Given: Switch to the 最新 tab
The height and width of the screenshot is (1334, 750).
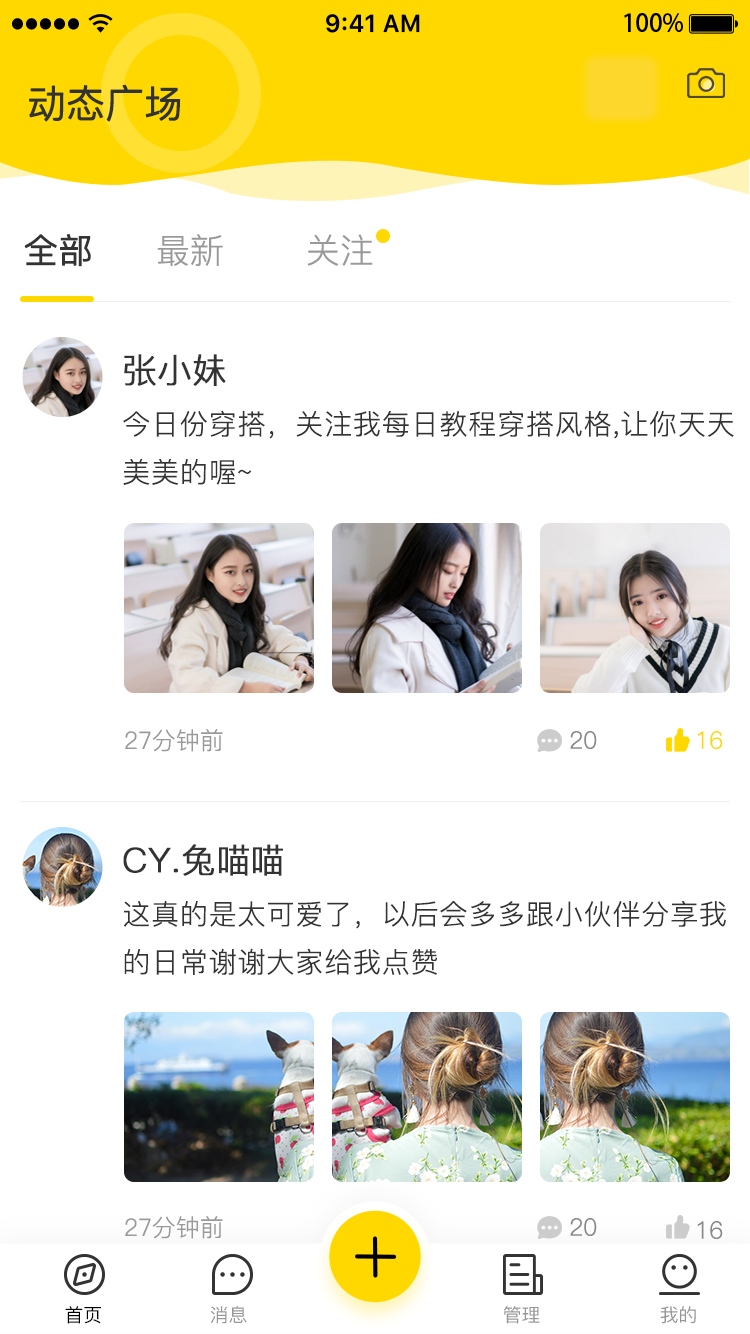Looking at the screenshot, I should click(x=190, y=251).
